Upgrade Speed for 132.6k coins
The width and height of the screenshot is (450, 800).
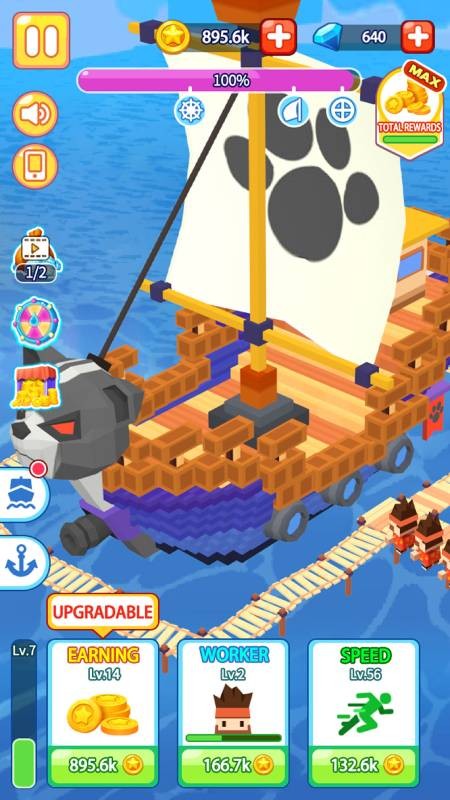click(x=364, y=765)
